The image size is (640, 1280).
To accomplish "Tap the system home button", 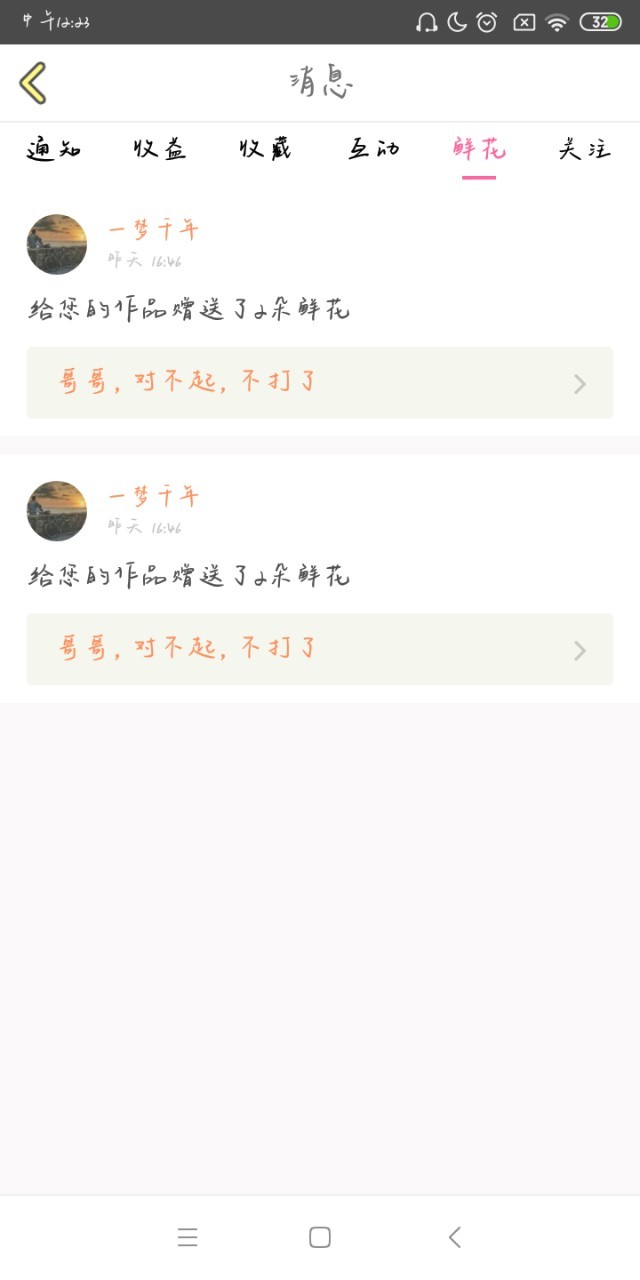I will coord(320,1238).
